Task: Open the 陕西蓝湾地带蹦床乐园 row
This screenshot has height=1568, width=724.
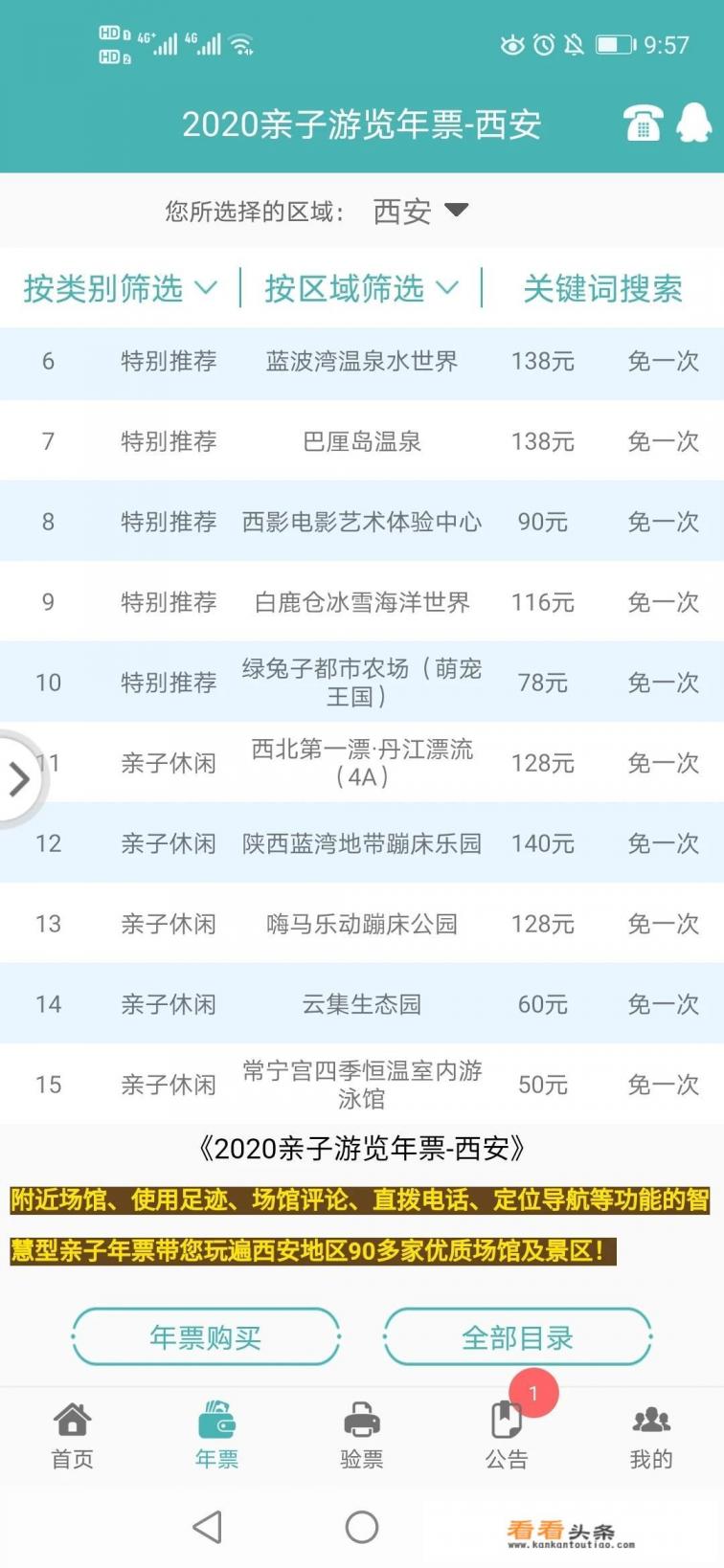Action: click(362, 843)
